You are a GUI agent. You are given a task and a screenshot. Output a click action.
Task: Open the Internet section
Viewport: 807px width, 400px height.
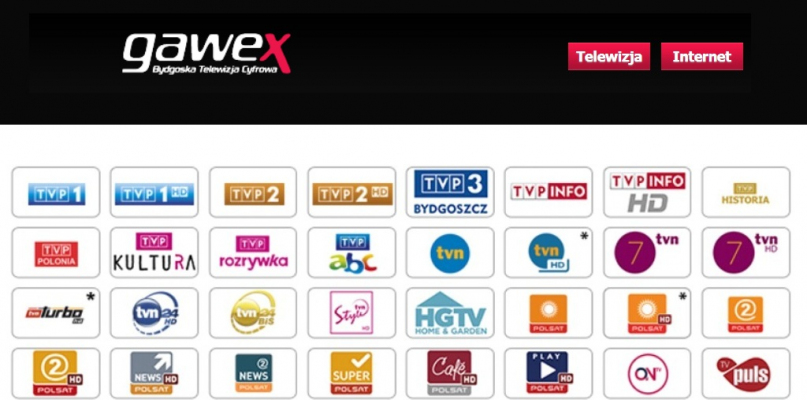click(701, 57)
